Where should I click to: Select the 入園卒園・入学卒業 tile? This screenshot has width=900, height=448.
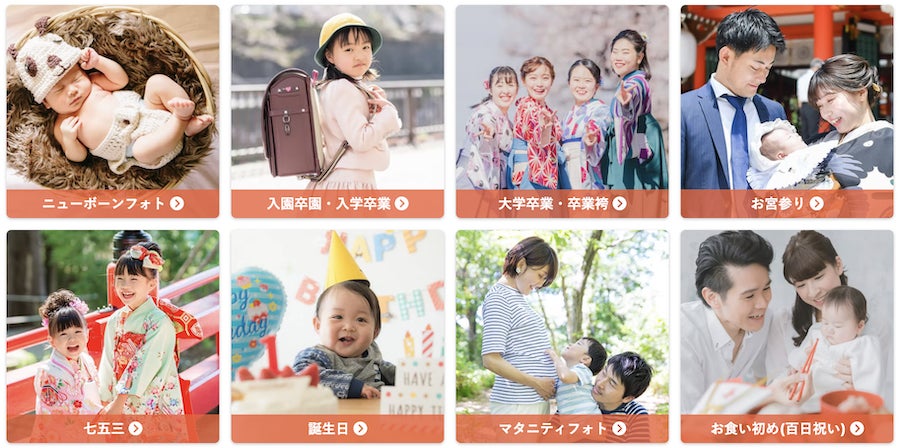coord(337,203)
